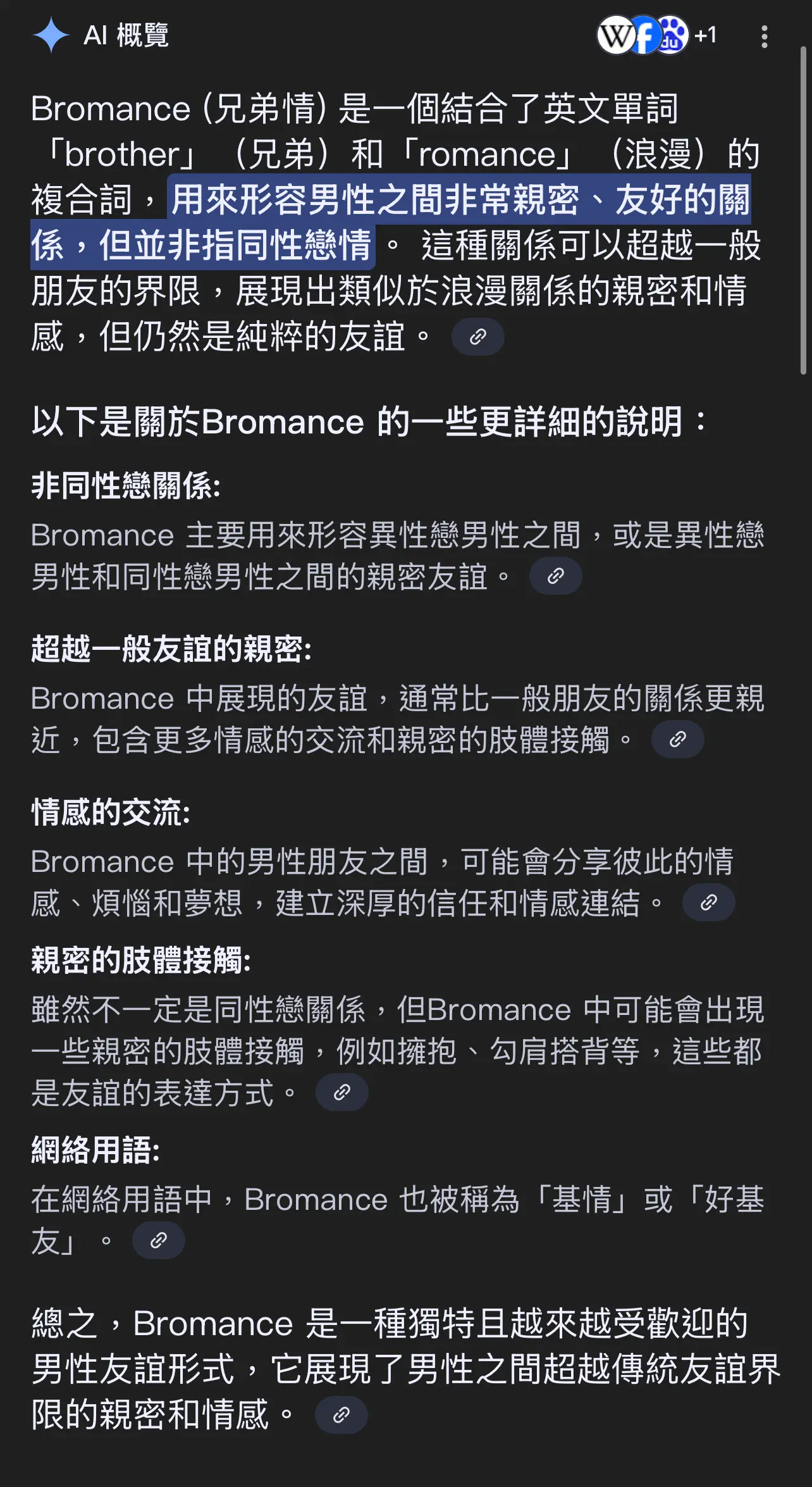
Task: Open source link under 超越一般友誼的親密
Action: [x=677, y=738]
